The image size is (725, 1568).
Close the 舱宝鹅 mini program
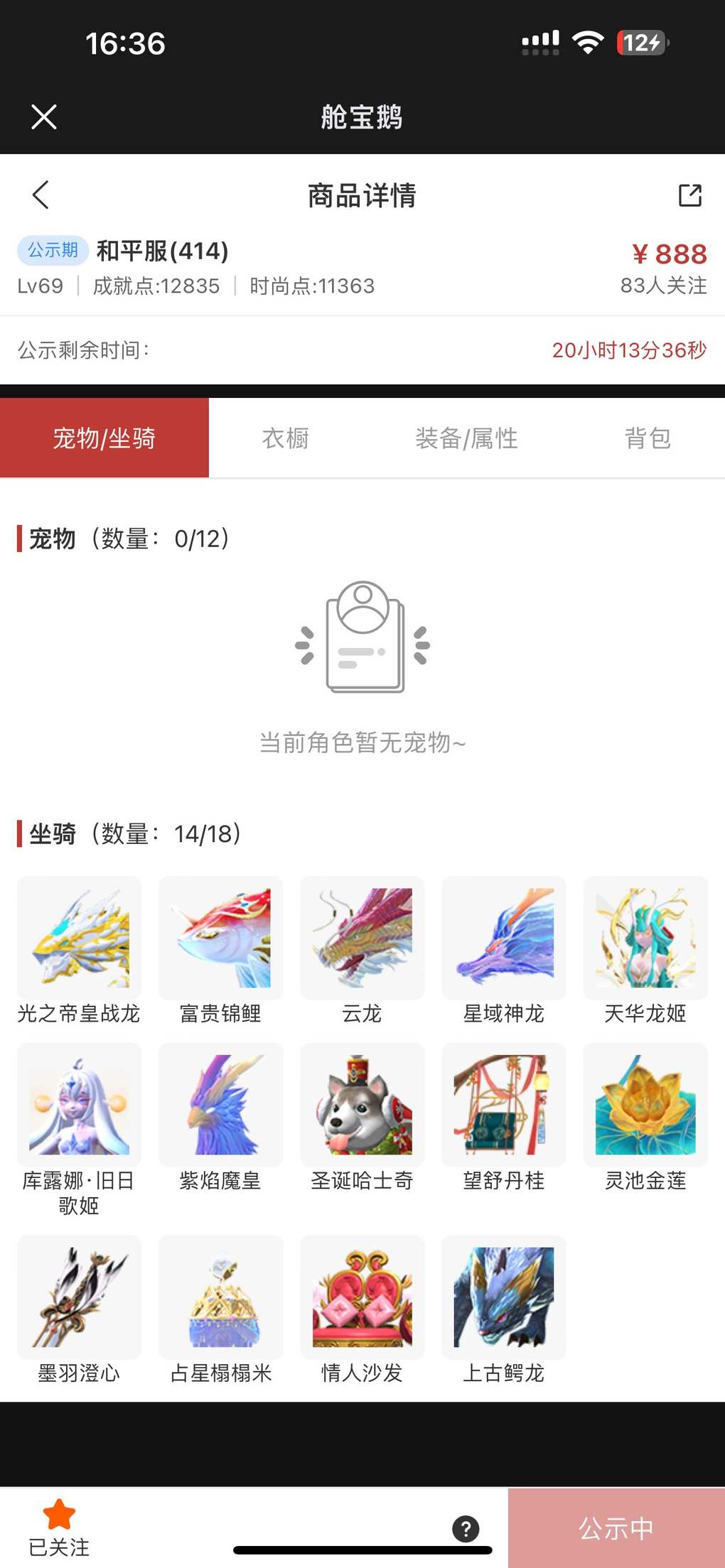[x=44, y=117]
